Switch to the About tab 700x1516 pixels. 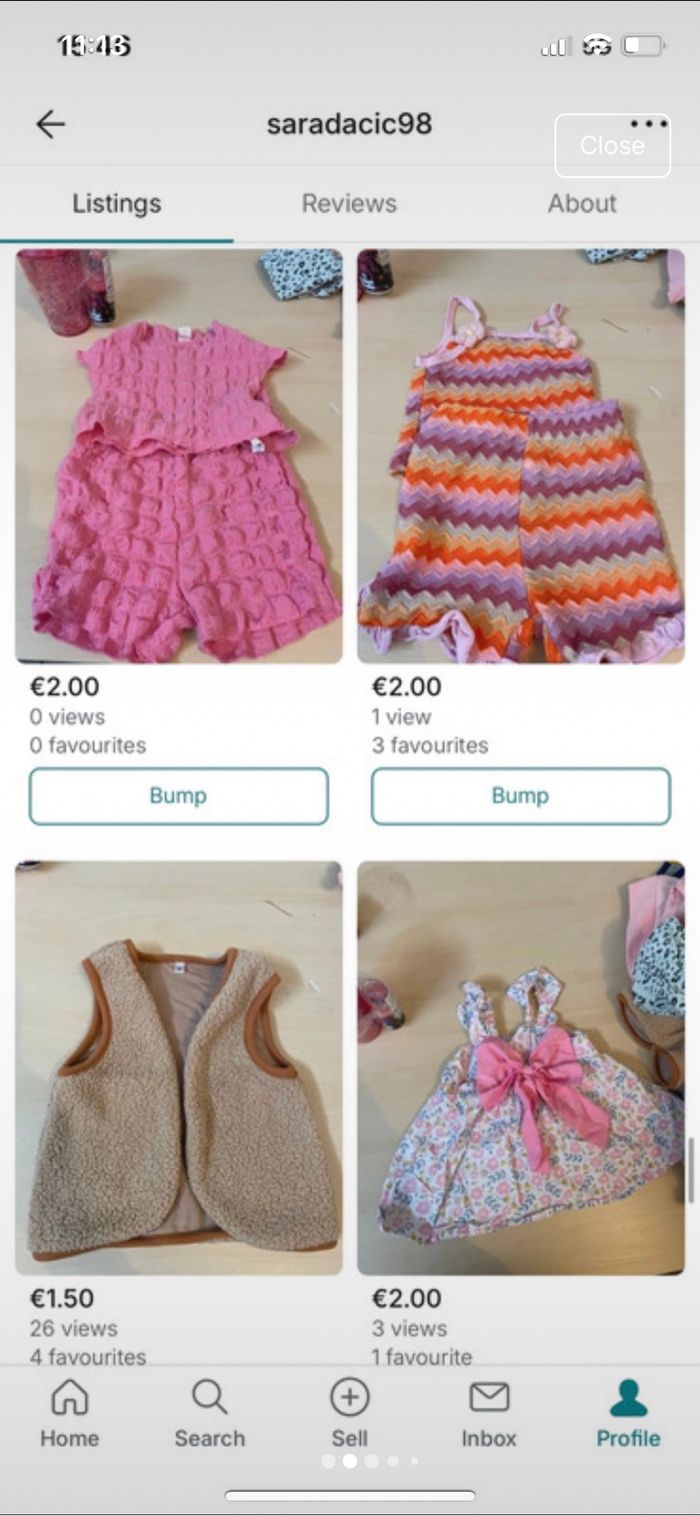click(581, 203)
